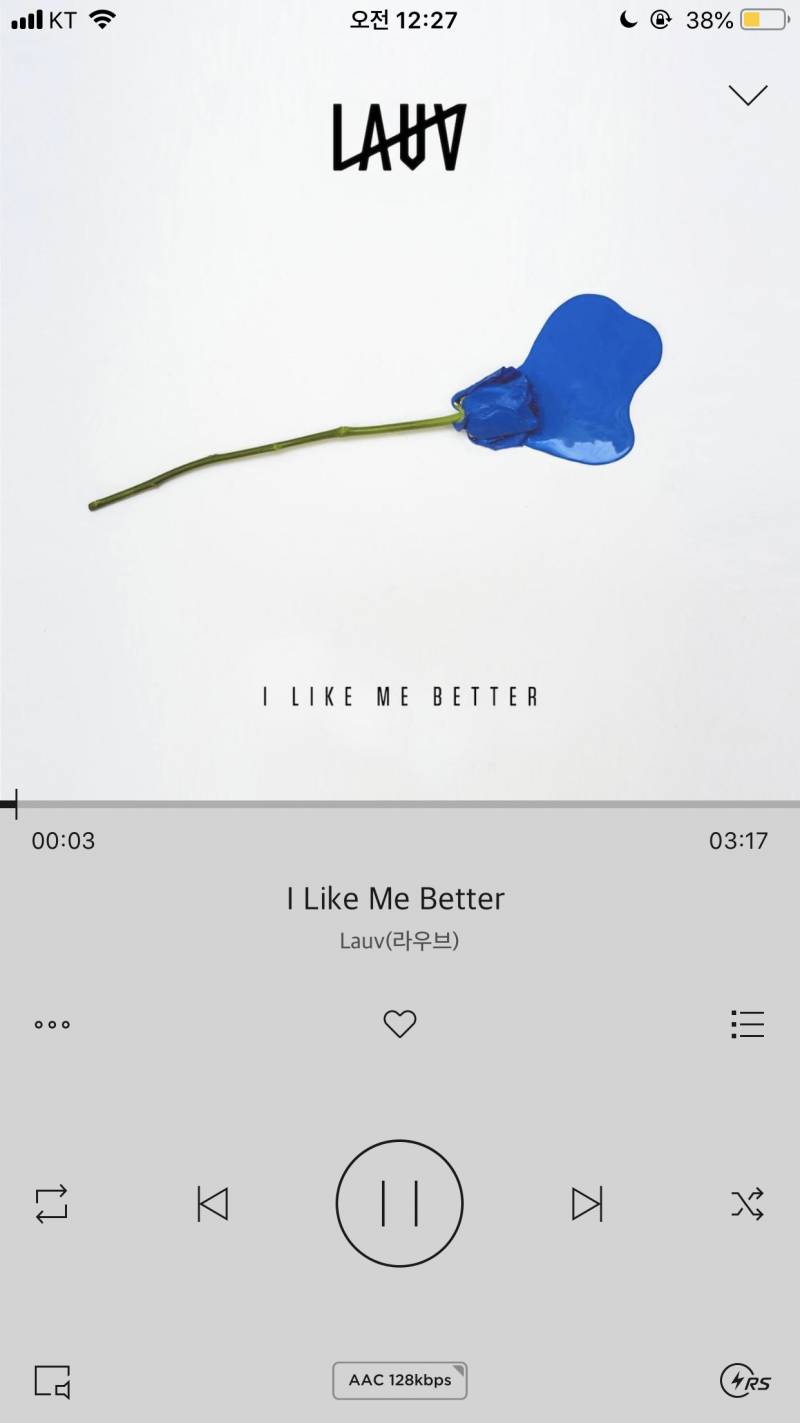Open the current playlist queue
Screen dimensions: 800x1423
pos(747,1024)
